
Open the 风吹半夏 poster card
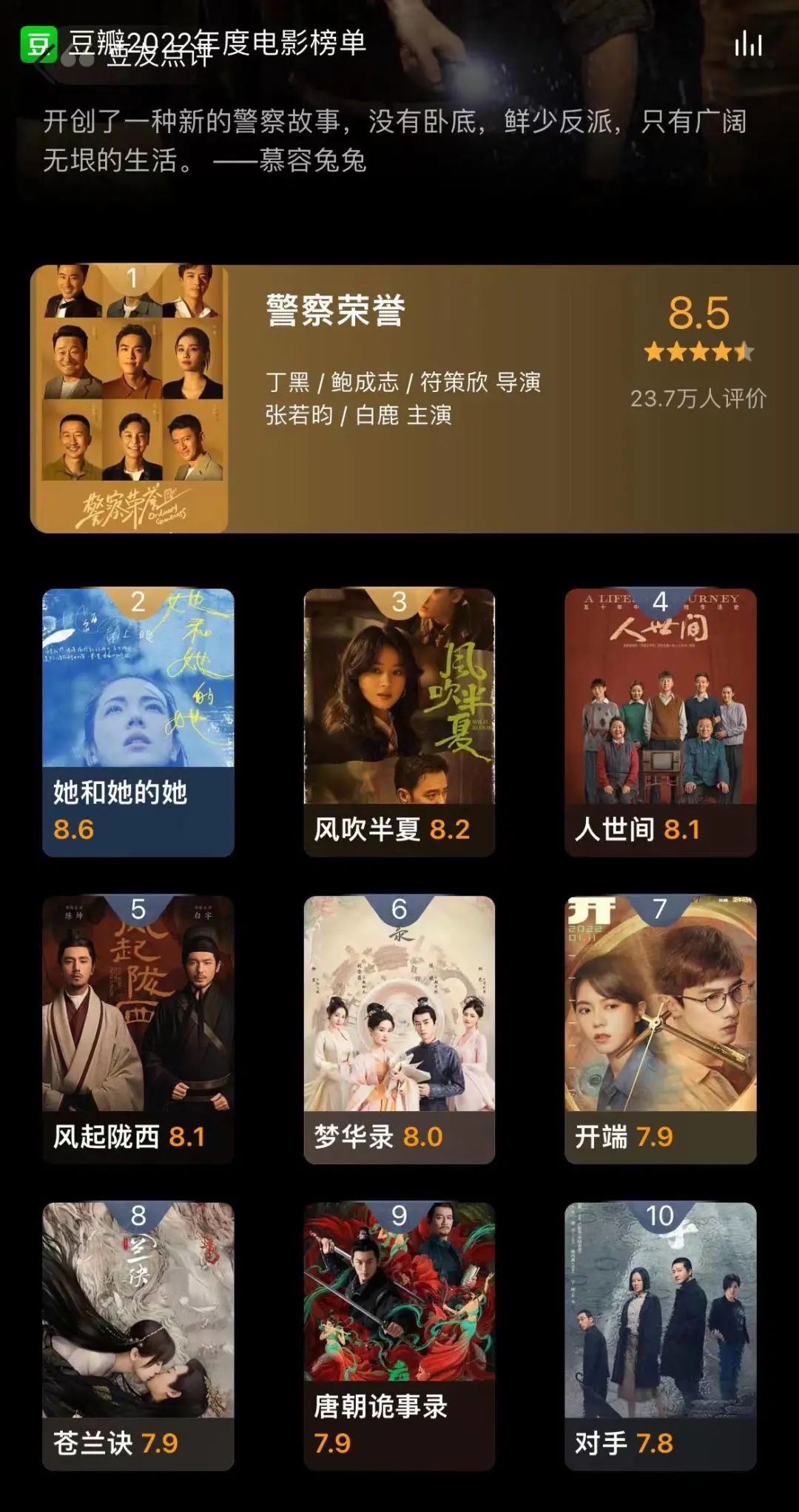[x=399, y=722]
